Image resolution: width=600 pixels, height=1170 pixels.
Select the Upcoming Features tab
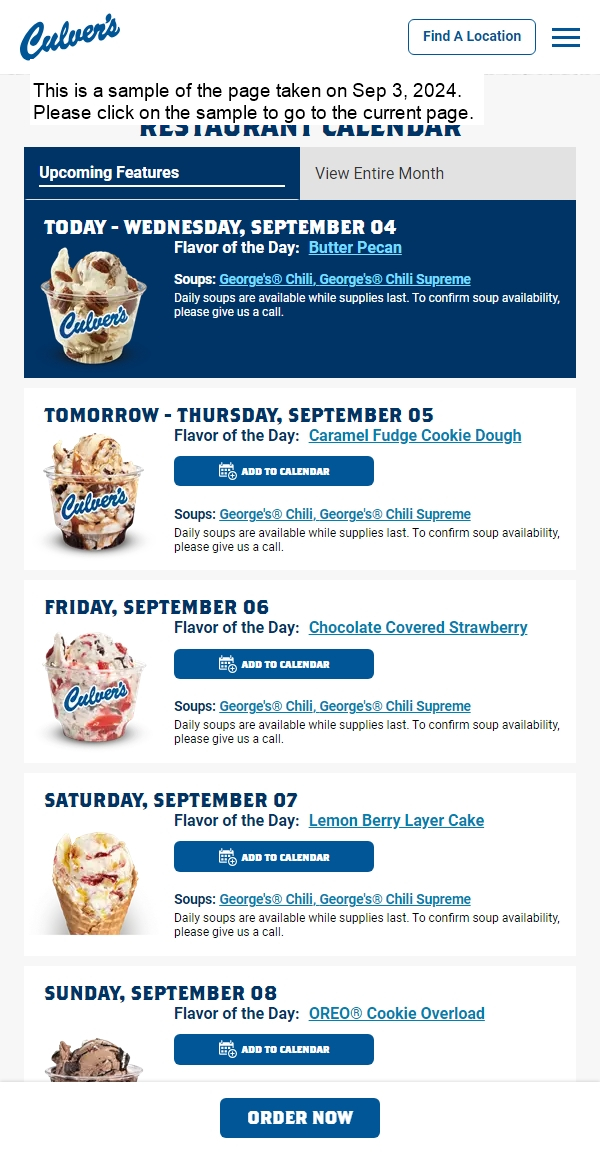coord(161,173)
